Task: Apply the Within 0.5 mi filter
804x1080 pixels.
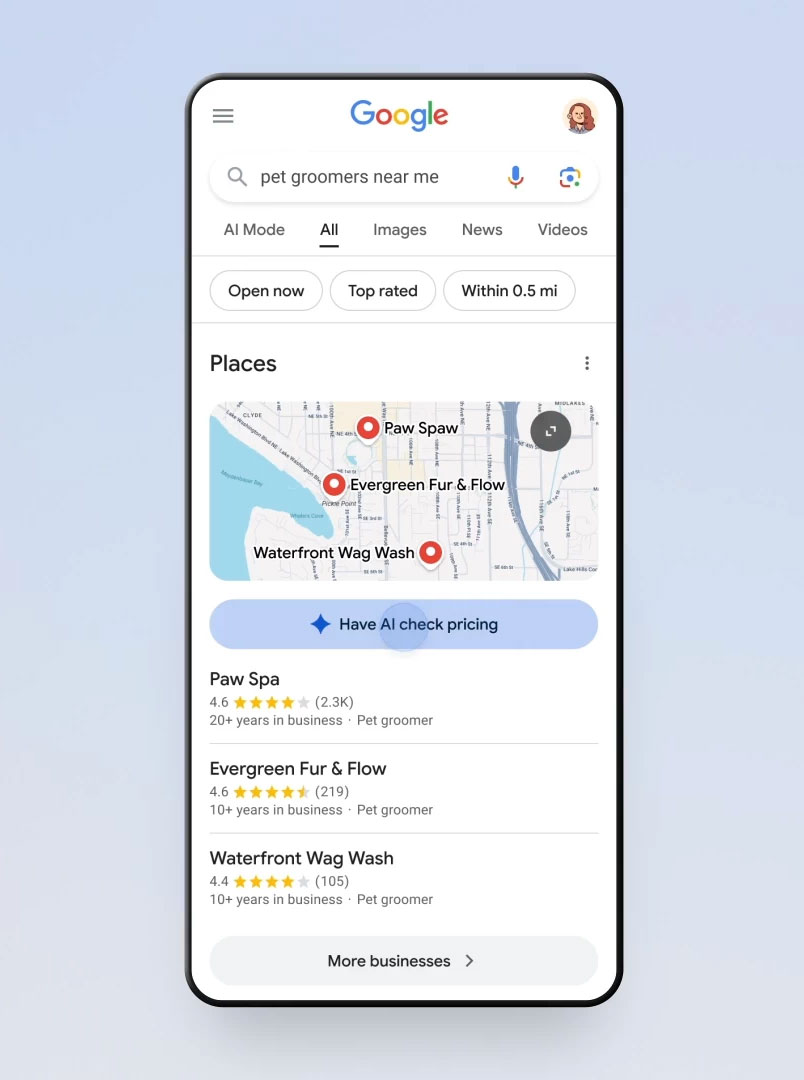Action: pyautogui.click(x=509, y=291)
